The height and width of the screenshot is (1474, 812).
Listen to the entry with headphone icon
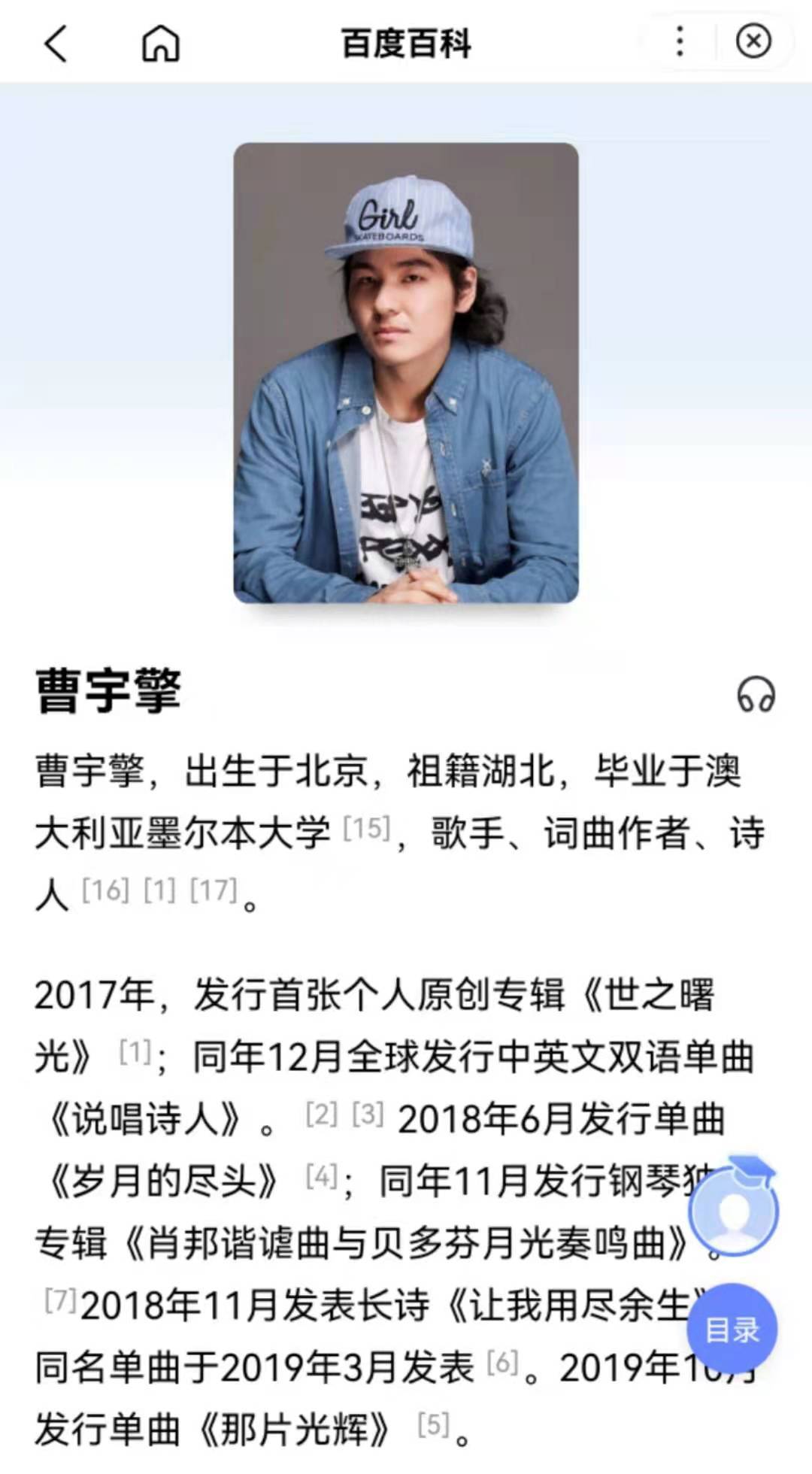click(756, 693)
